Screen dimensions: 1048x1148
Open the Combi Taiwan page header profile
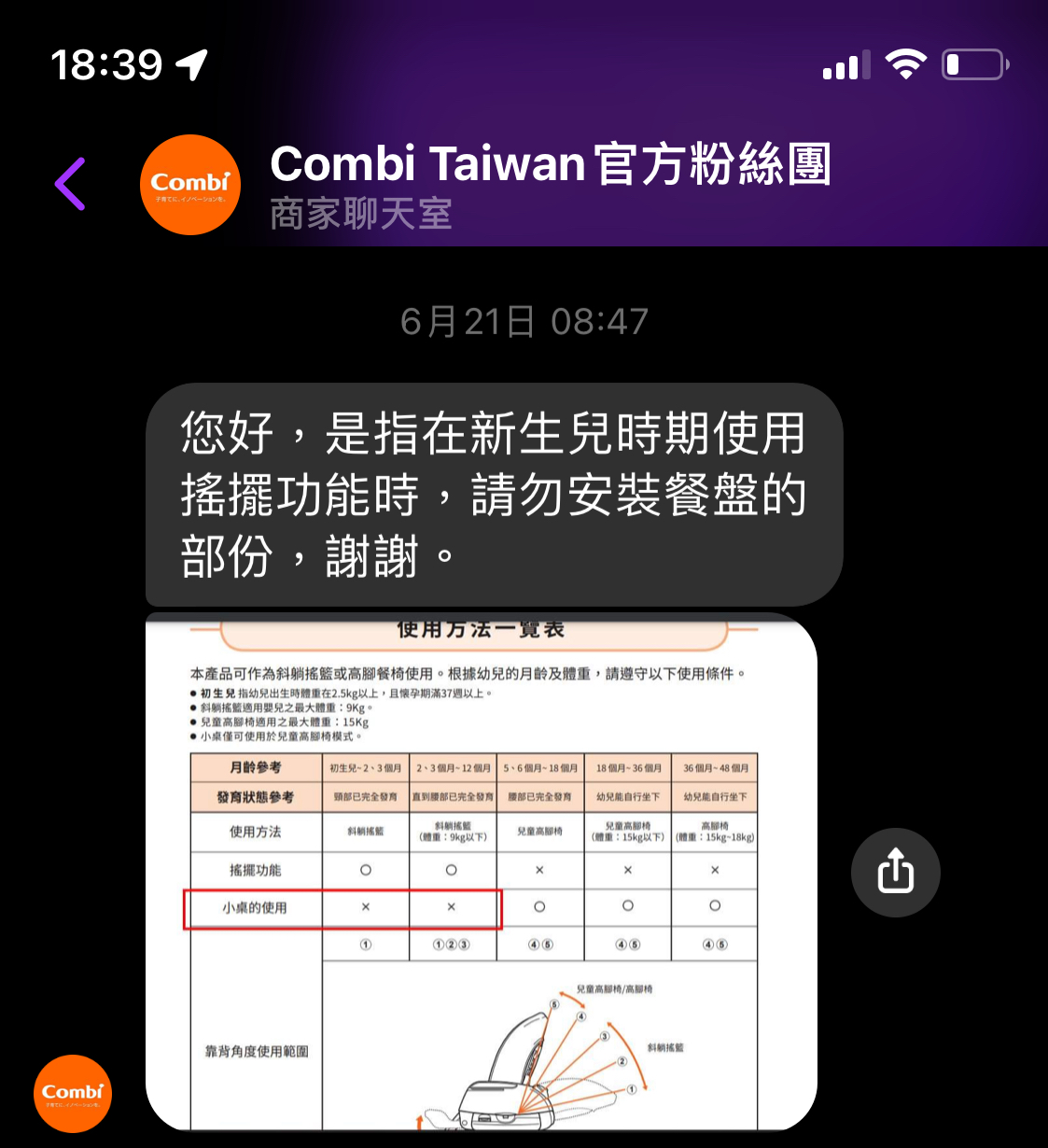tap(190, 185)
